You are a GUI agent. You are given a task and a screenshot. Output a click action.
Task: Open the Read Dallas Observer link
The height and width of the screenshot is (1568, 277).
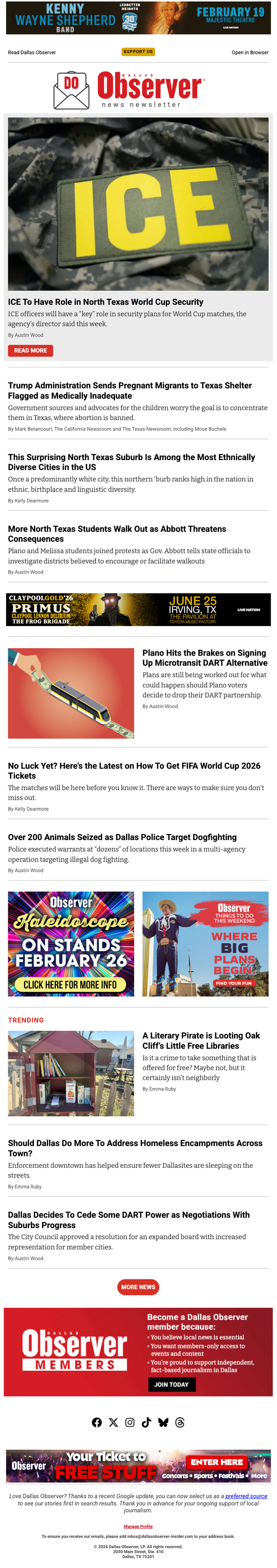[x=32, y=53]
